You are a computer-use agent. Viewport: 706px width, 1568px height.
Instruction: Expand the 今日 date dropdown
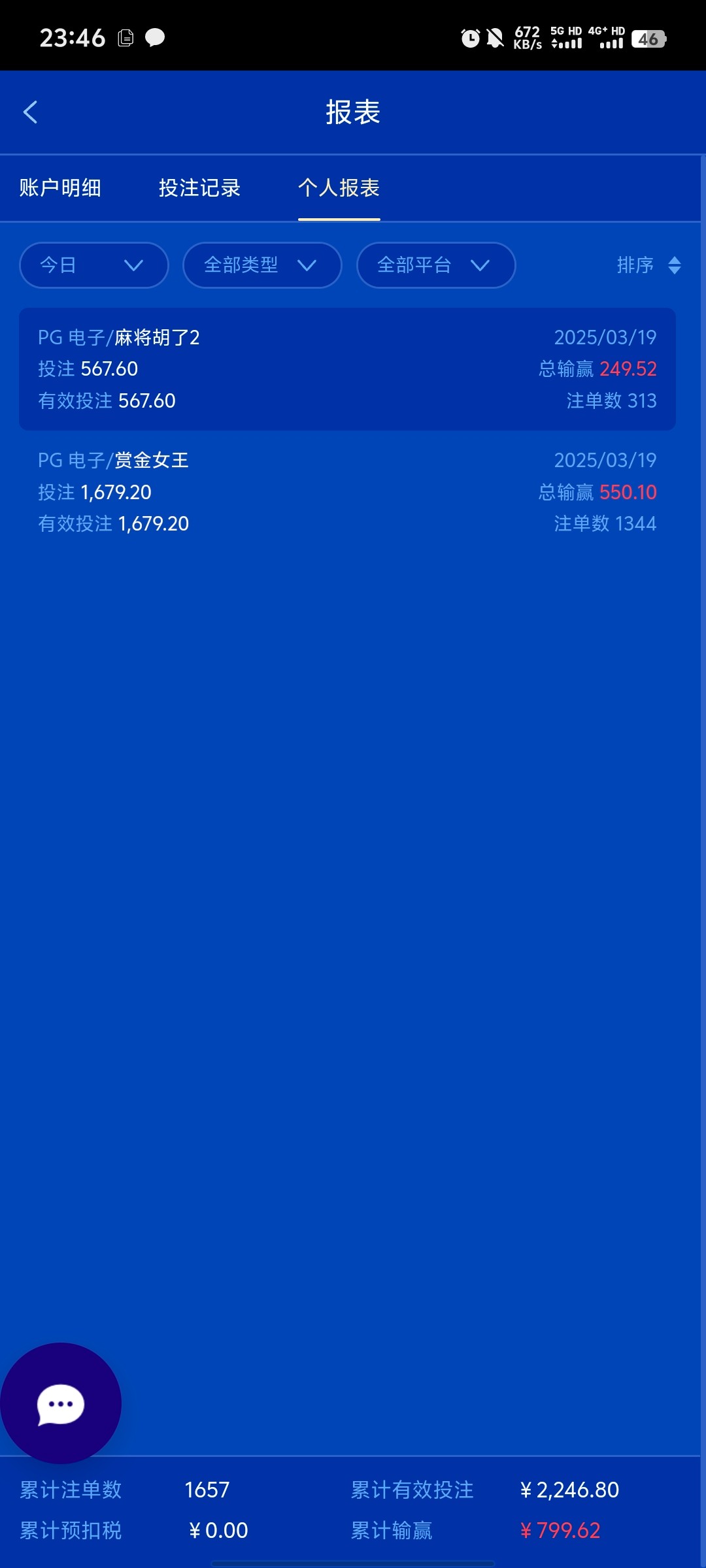[x=93, y=265]
